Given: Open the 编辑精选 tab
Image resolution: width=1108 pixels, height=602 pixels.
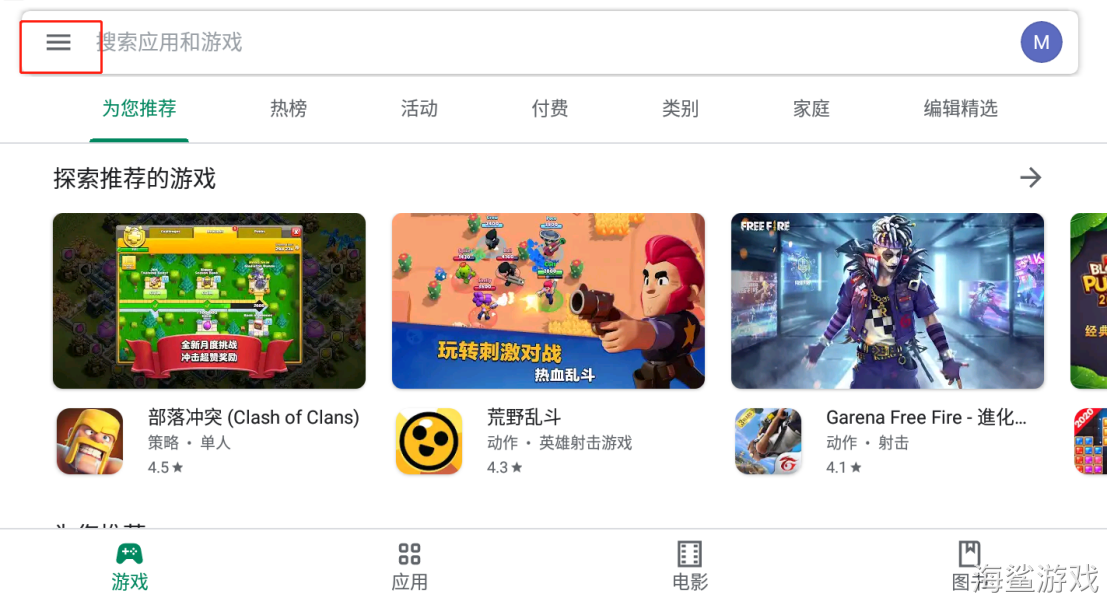Looking at the screenshot, I should [x=960, y=109].
